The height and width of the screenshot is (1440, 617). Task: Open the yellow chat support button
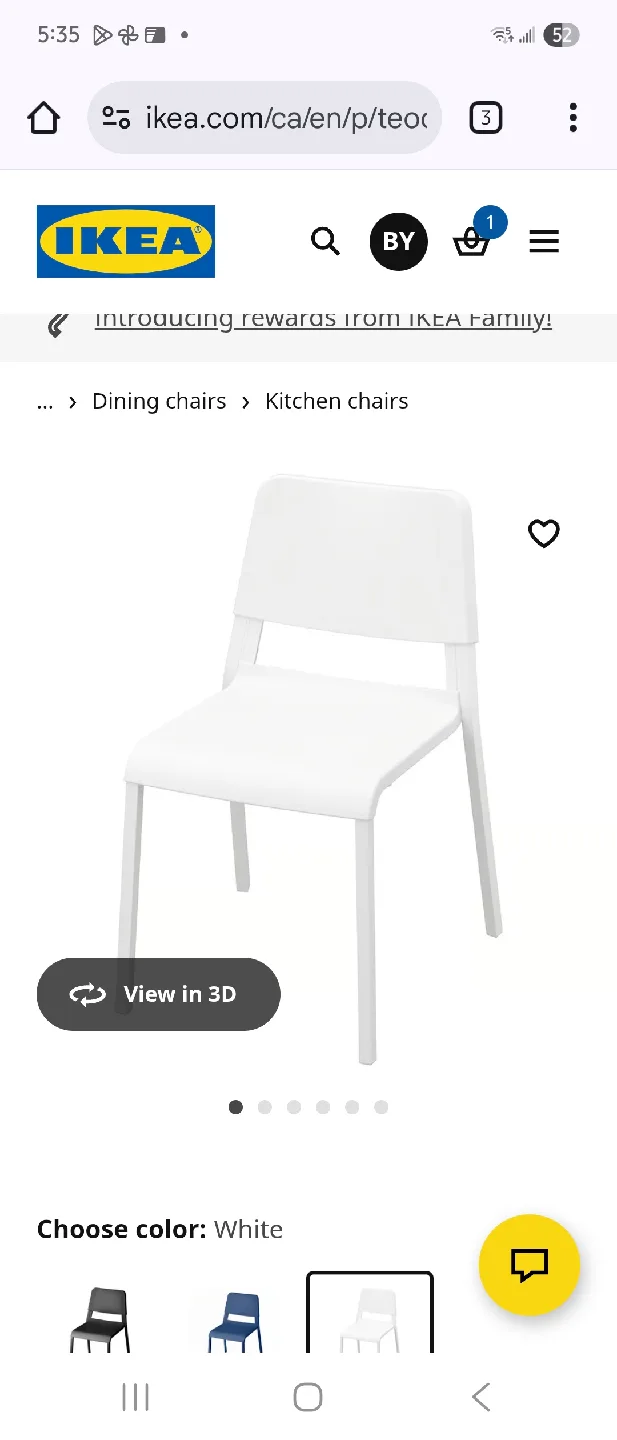point(529,1265)
